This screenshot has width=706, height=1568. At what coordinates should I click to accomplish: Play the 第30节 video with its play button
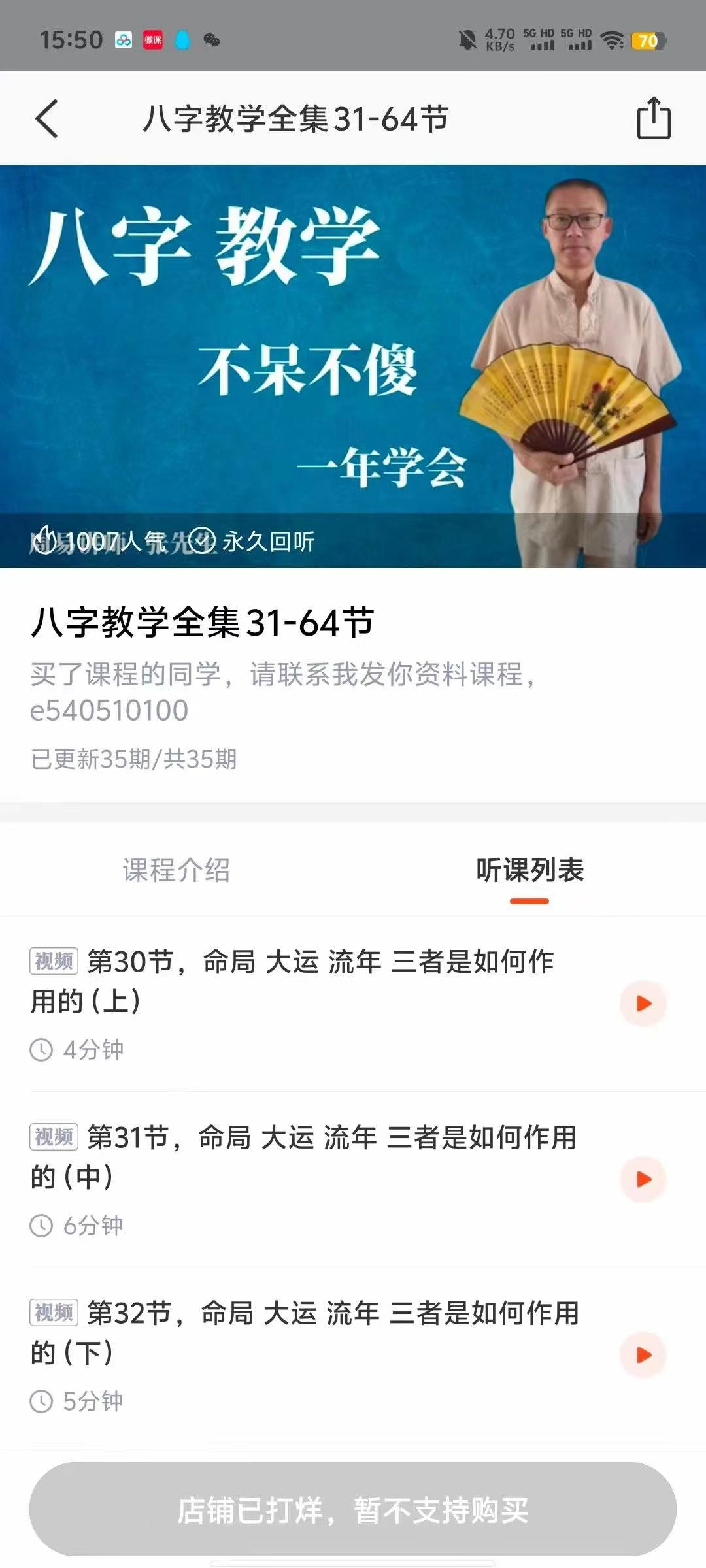pos(644,1004)
